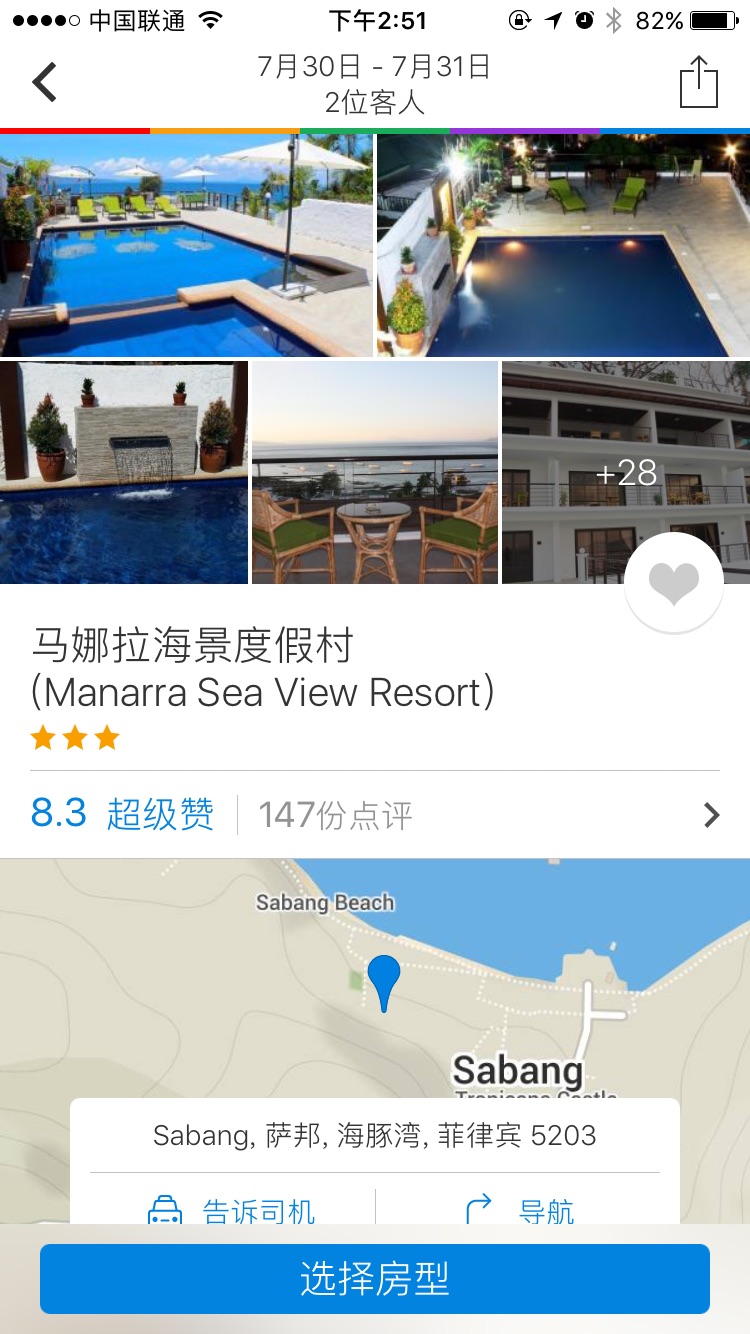Save hotel to favorites with heart icon
Image resolution: width=750 pixels, height=1334 pixels.
pyautogui.click(x=673, y=582)
